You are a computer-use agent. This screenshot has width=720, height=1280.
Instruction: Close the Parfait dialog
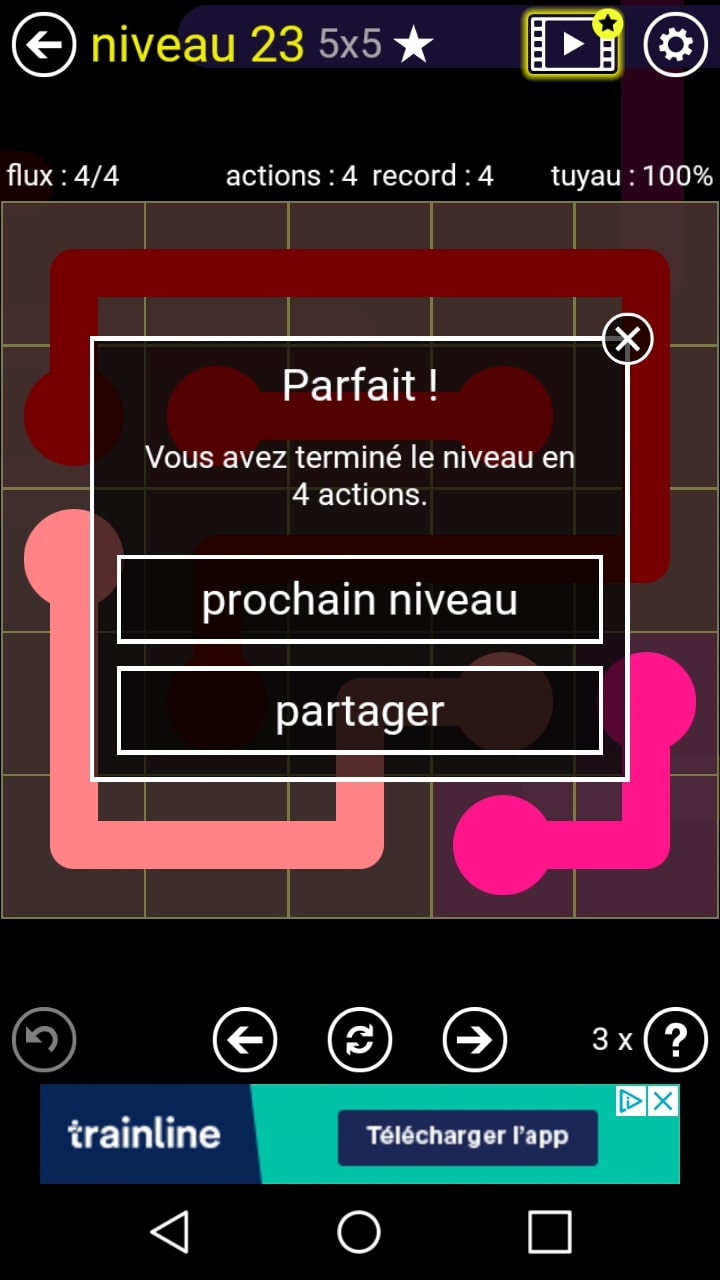(627, 340)
